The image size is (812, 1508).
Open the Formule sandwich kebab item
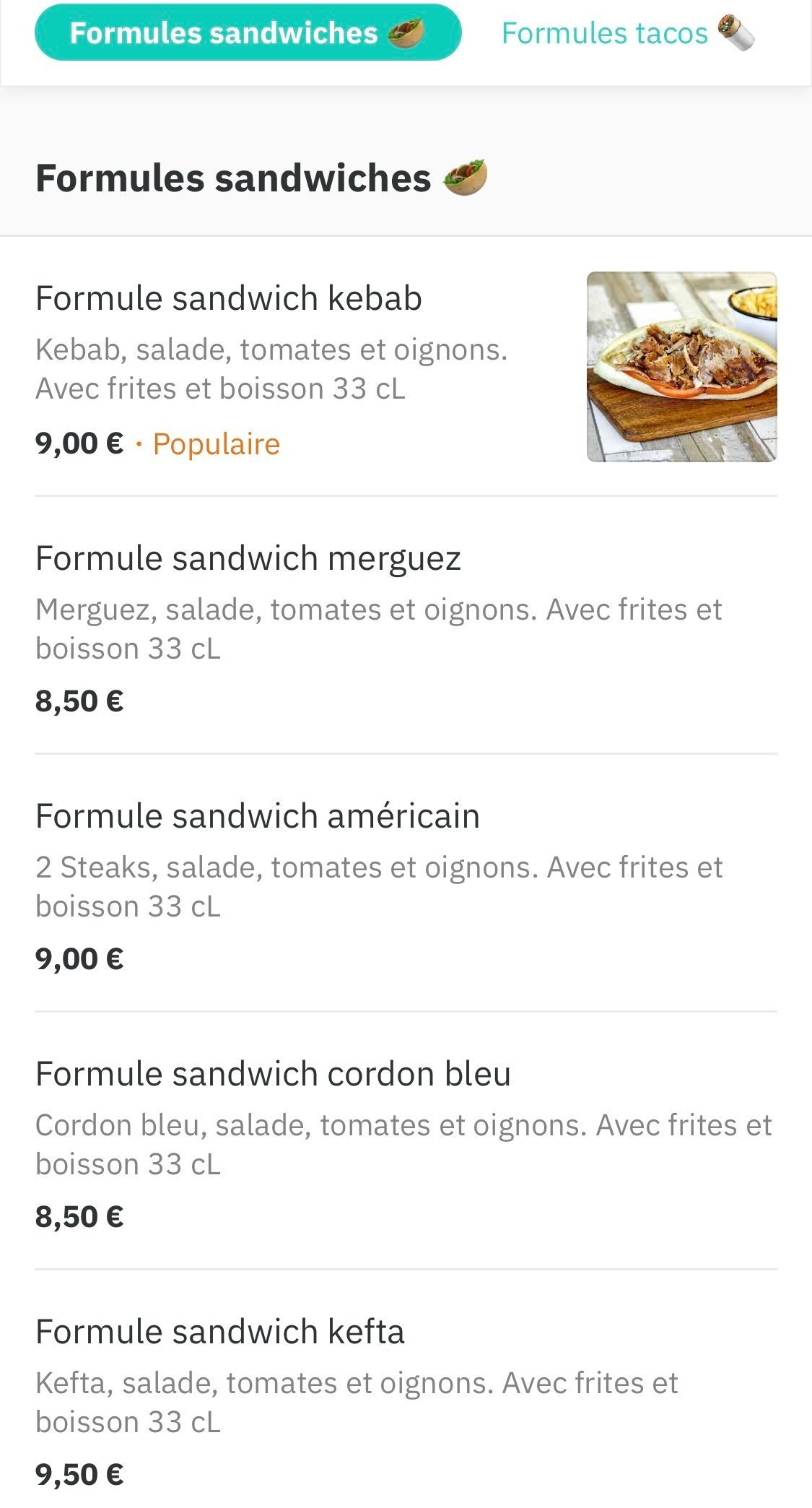[x=406, y=367]
